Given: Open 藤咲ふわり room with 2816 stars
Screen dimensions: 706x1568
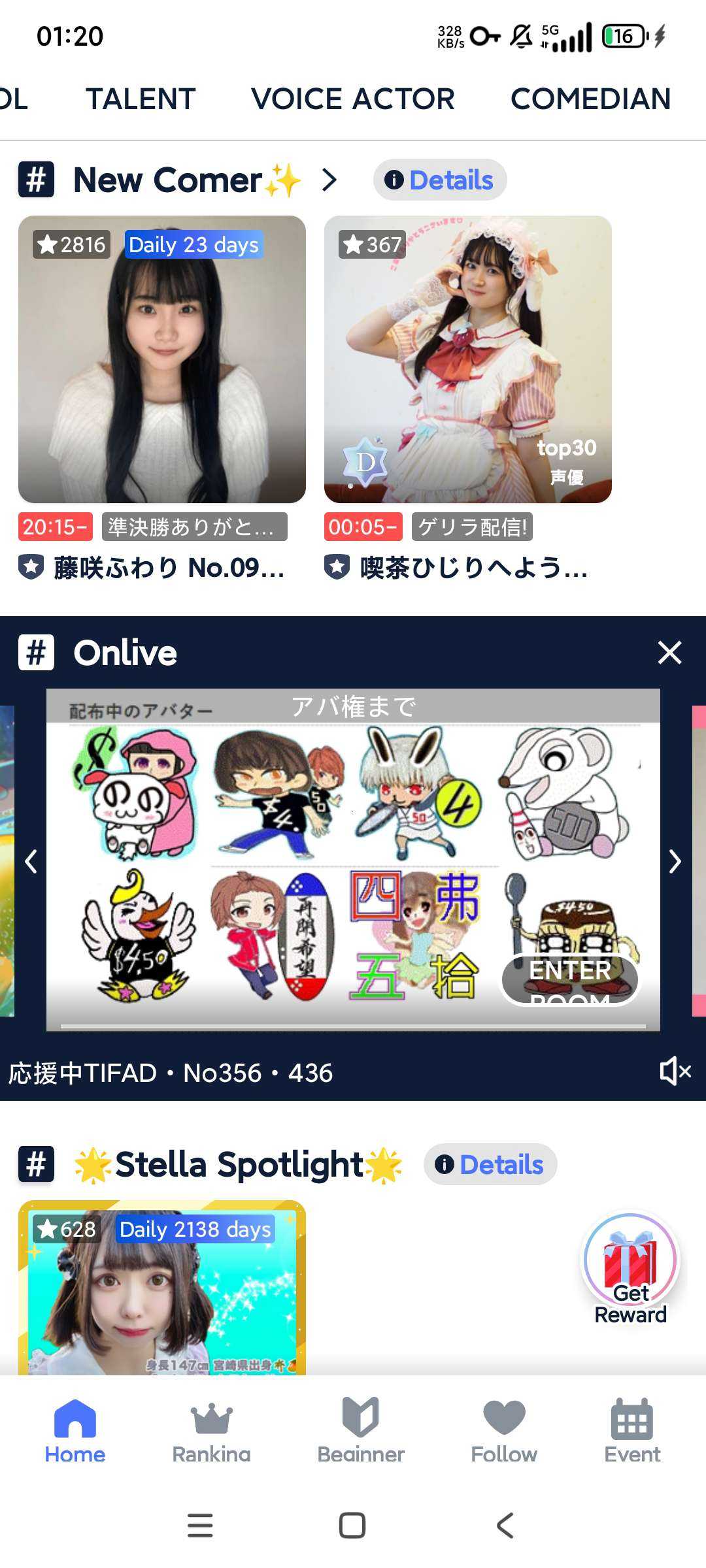Looking at the screenshot, I should tap(162, 359).
